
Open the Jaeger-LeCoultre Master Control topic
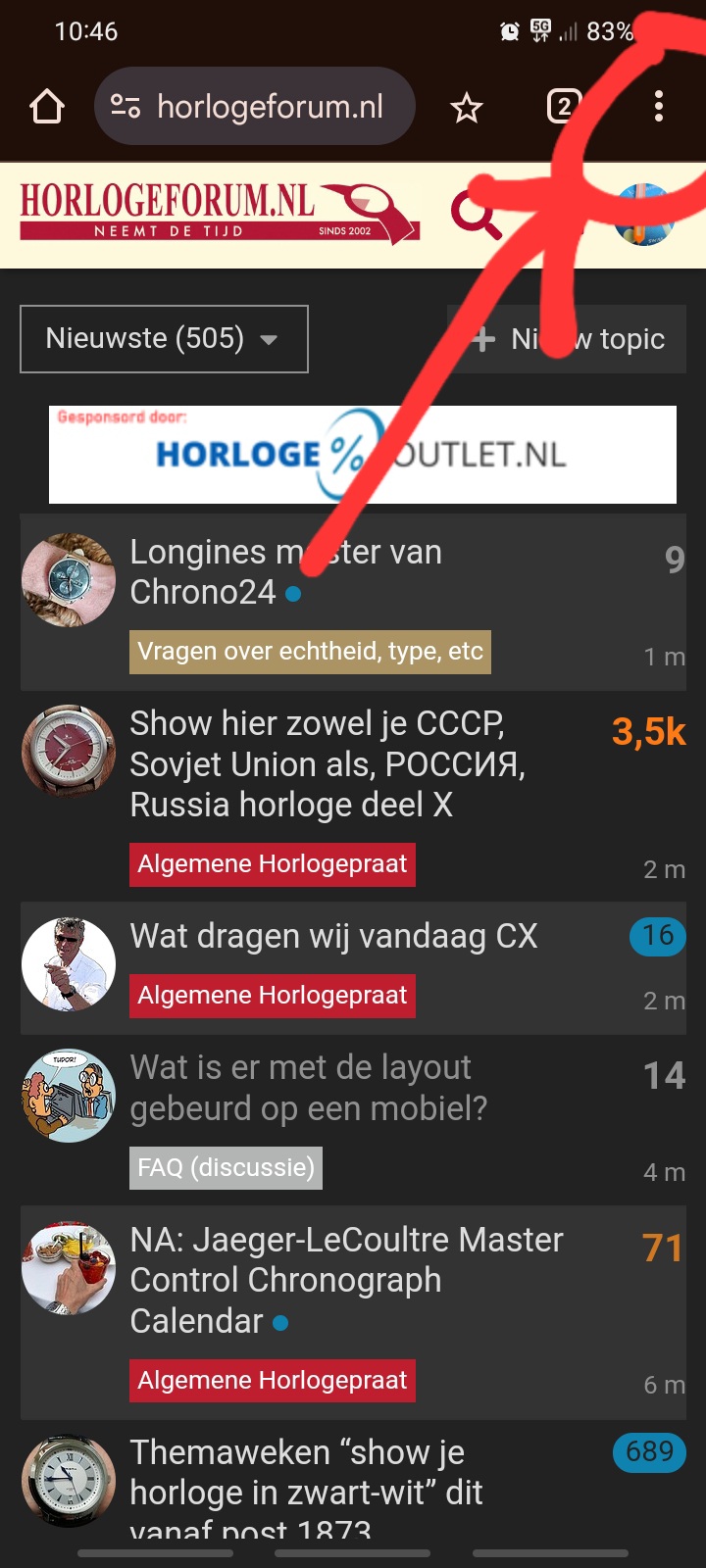(x=346, y=1281)
